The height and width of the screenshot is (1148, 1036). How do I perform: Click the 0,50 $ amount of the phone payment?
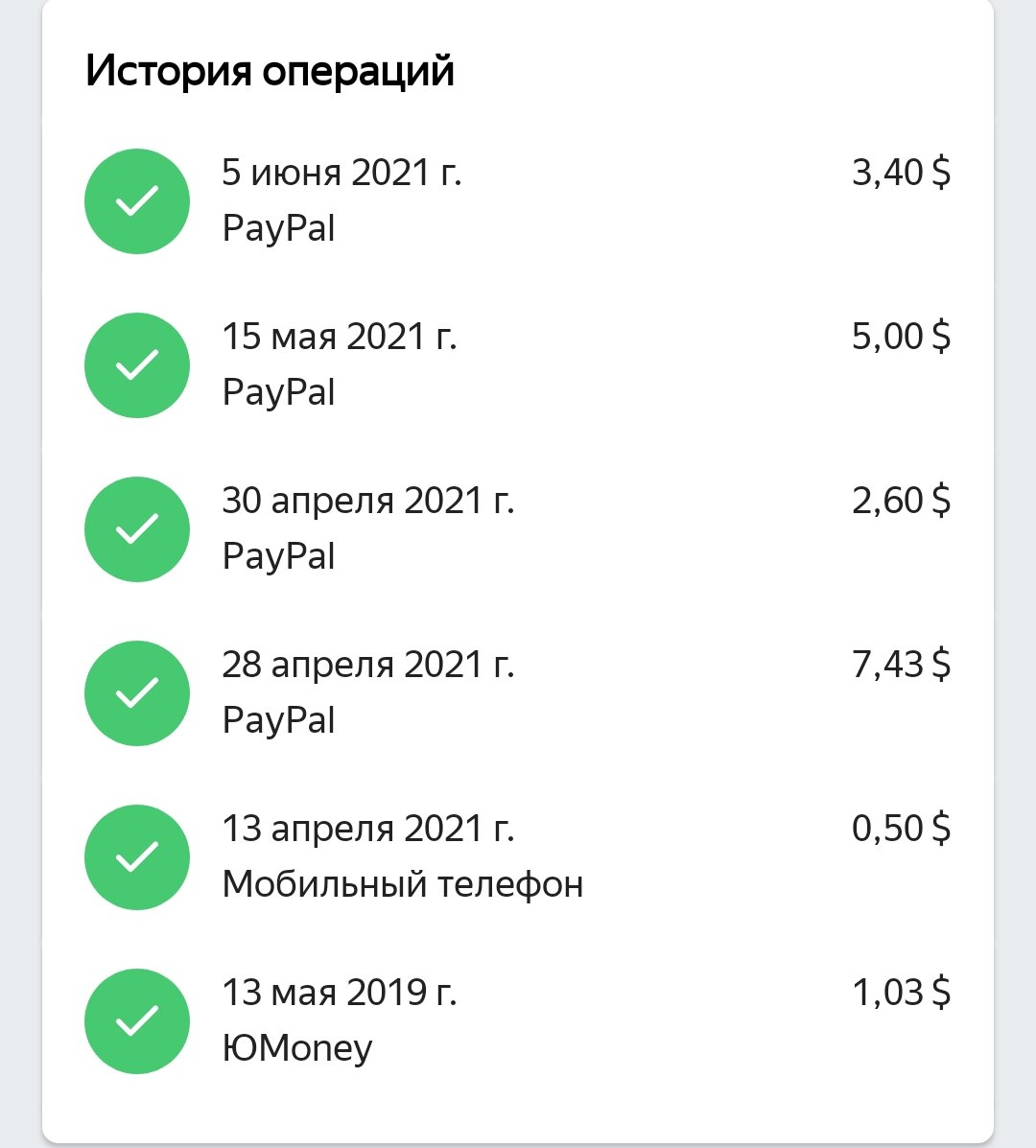coord(902,829)
